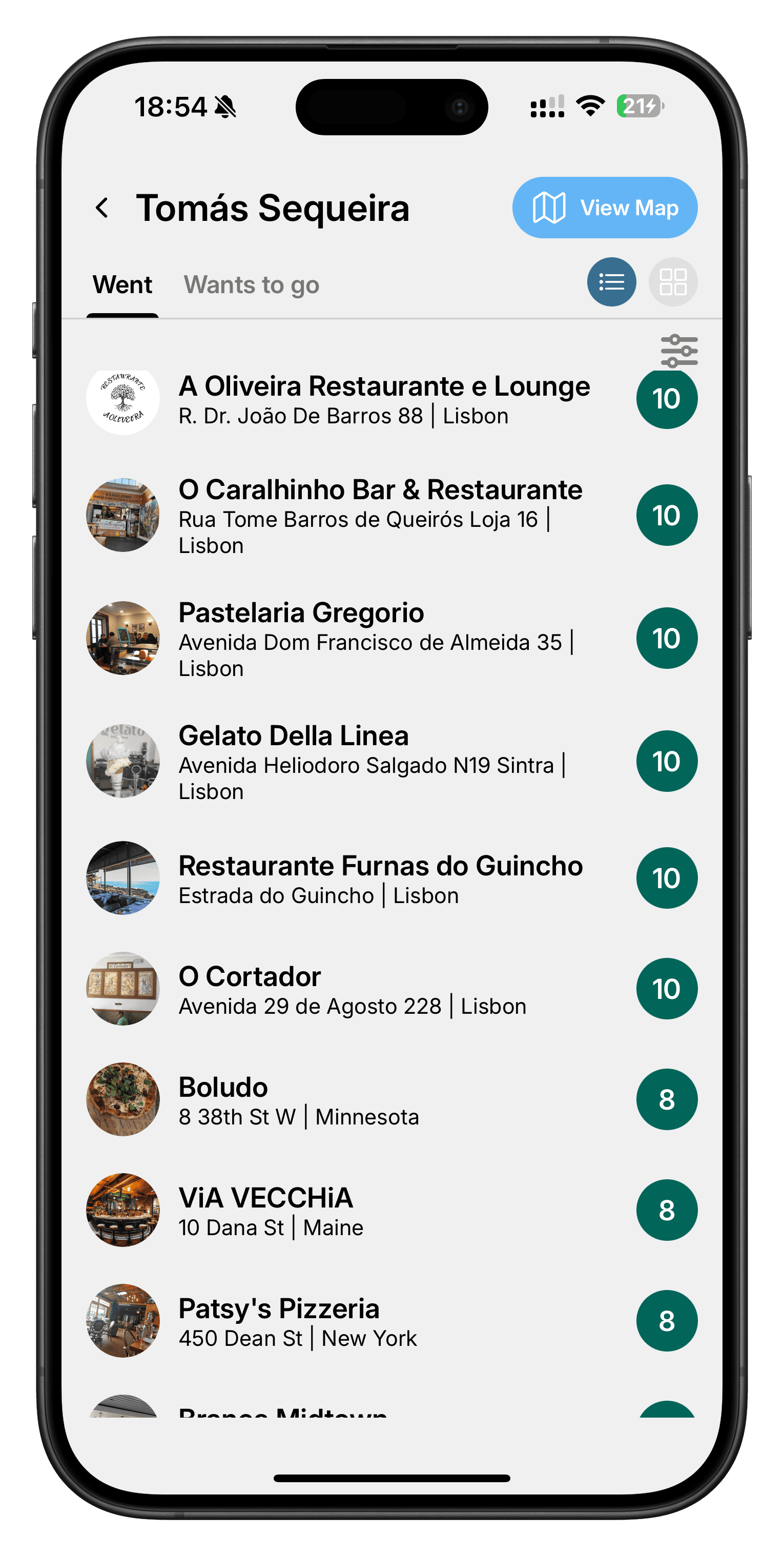Viewport: 784px width, 1556px height.
Task: Open Restaurante Furnas do Guincho
Action: coord(381,878)
